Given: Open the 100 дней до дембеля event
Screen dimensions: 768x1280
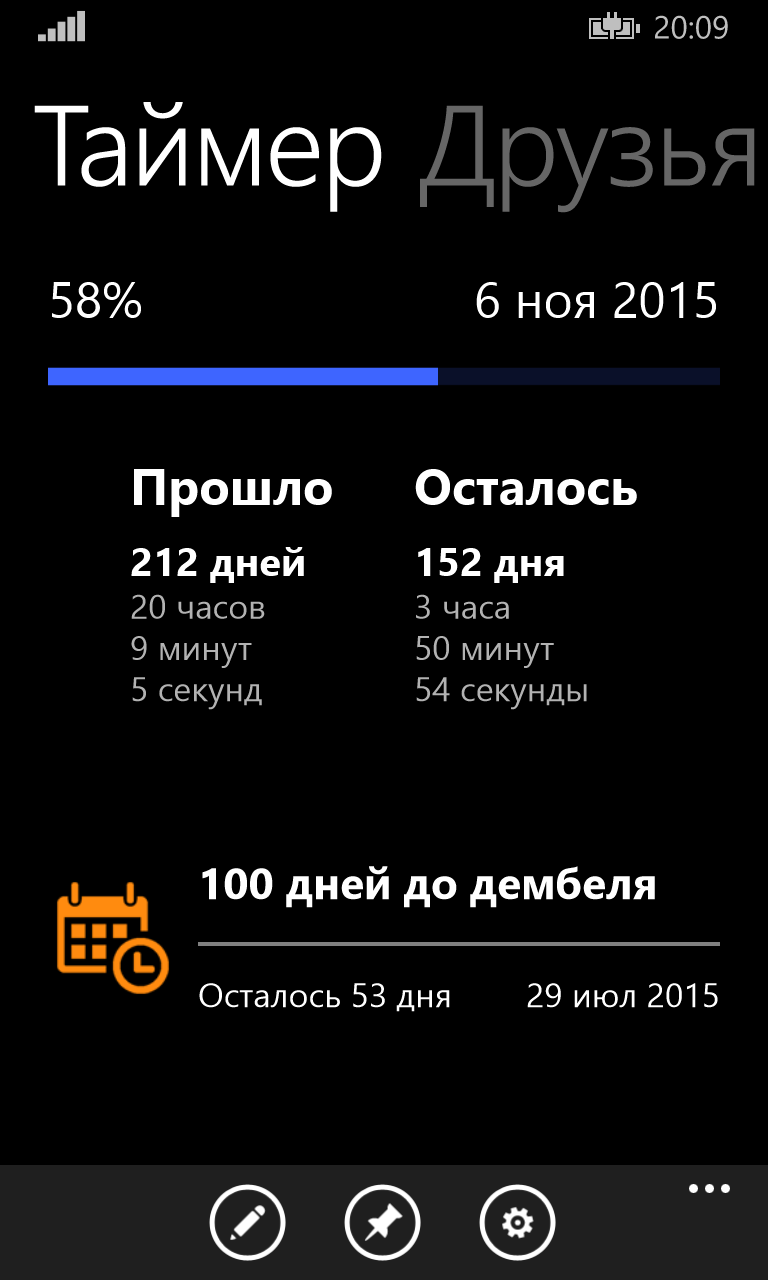Looking at the screenshot, I should point(428,887).
